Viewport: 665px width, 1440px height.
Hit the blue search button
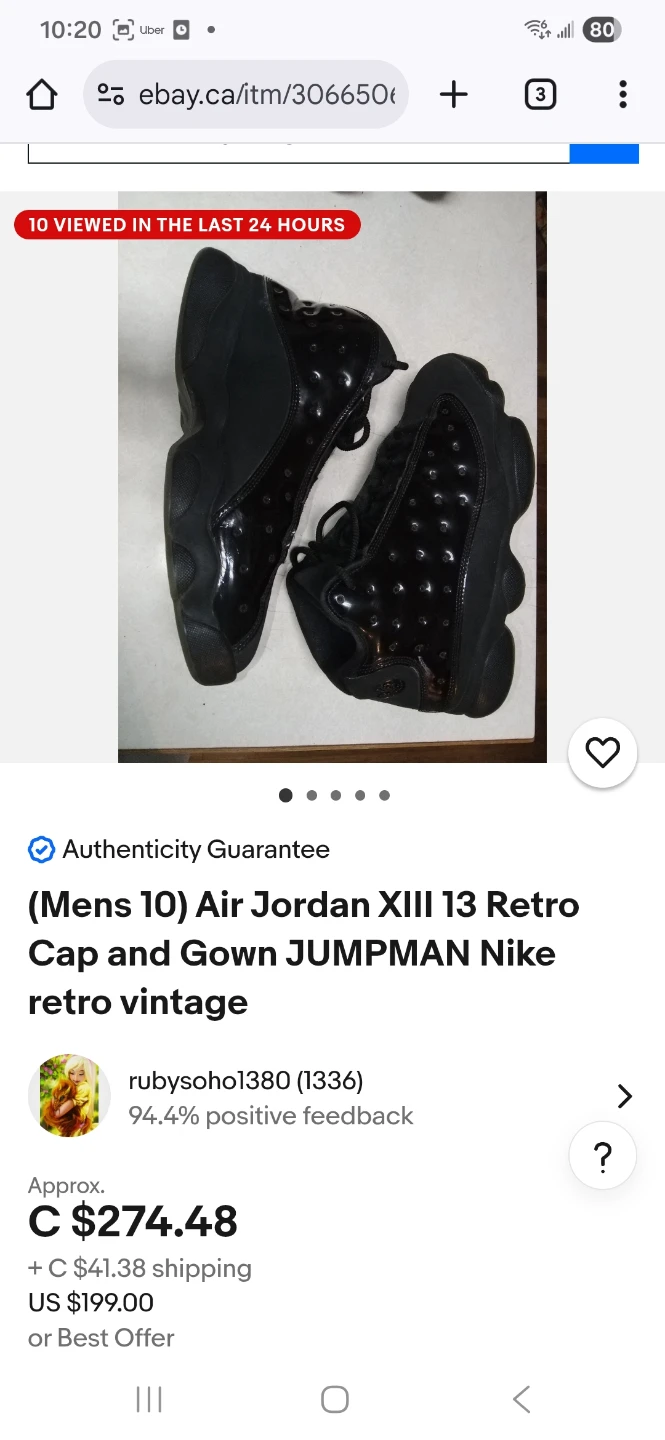pos(604,153)
